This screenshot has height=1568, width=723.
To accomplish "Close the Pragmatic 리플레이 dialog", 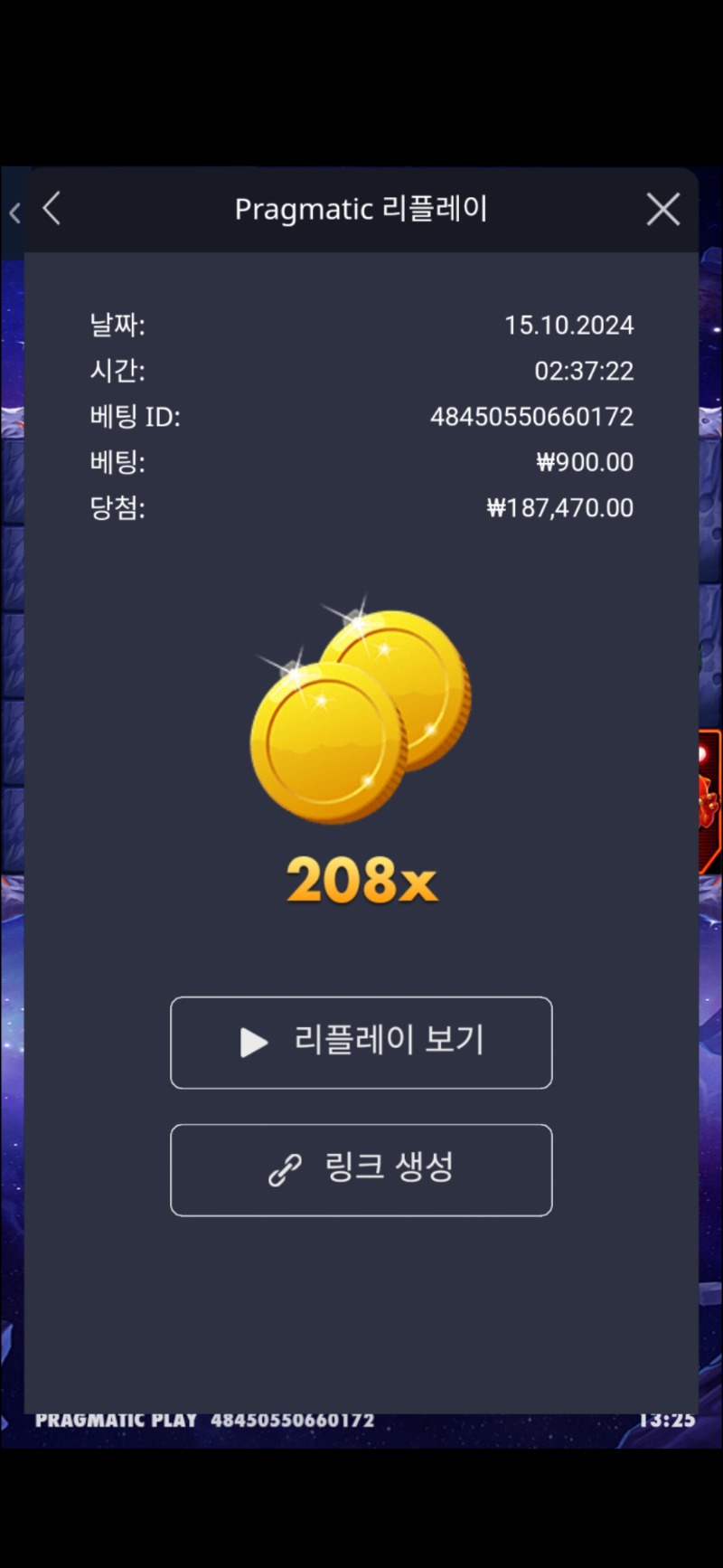I will tap(662, 210).
